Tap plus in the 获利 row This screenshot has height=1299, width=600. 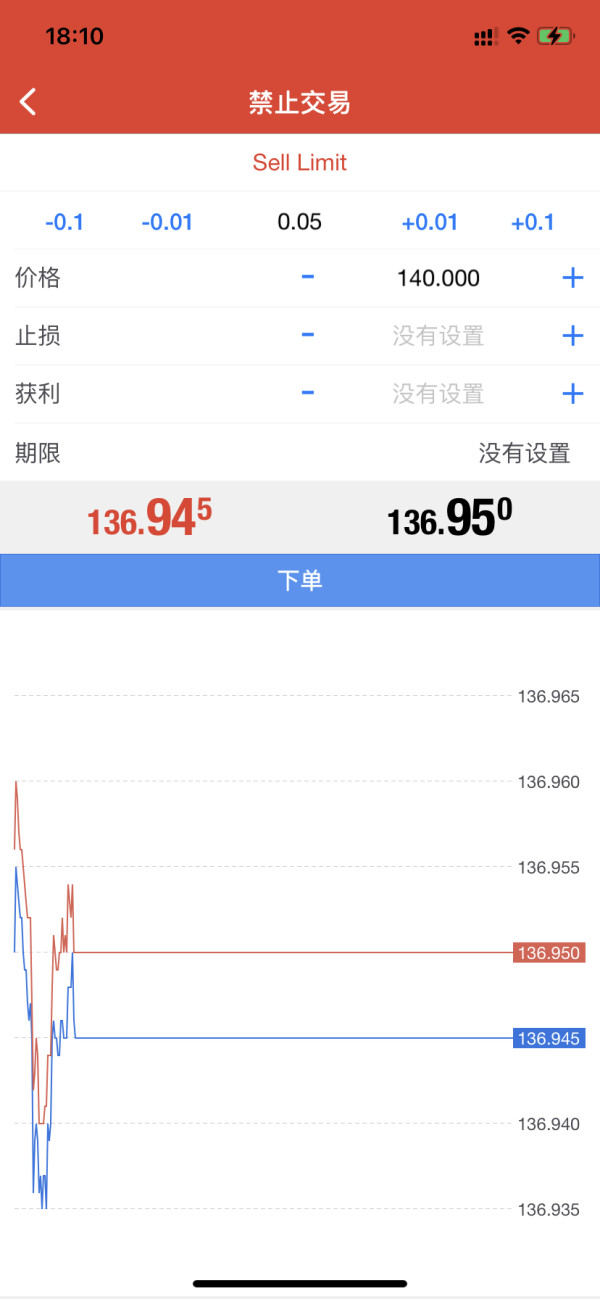(573, 394)
